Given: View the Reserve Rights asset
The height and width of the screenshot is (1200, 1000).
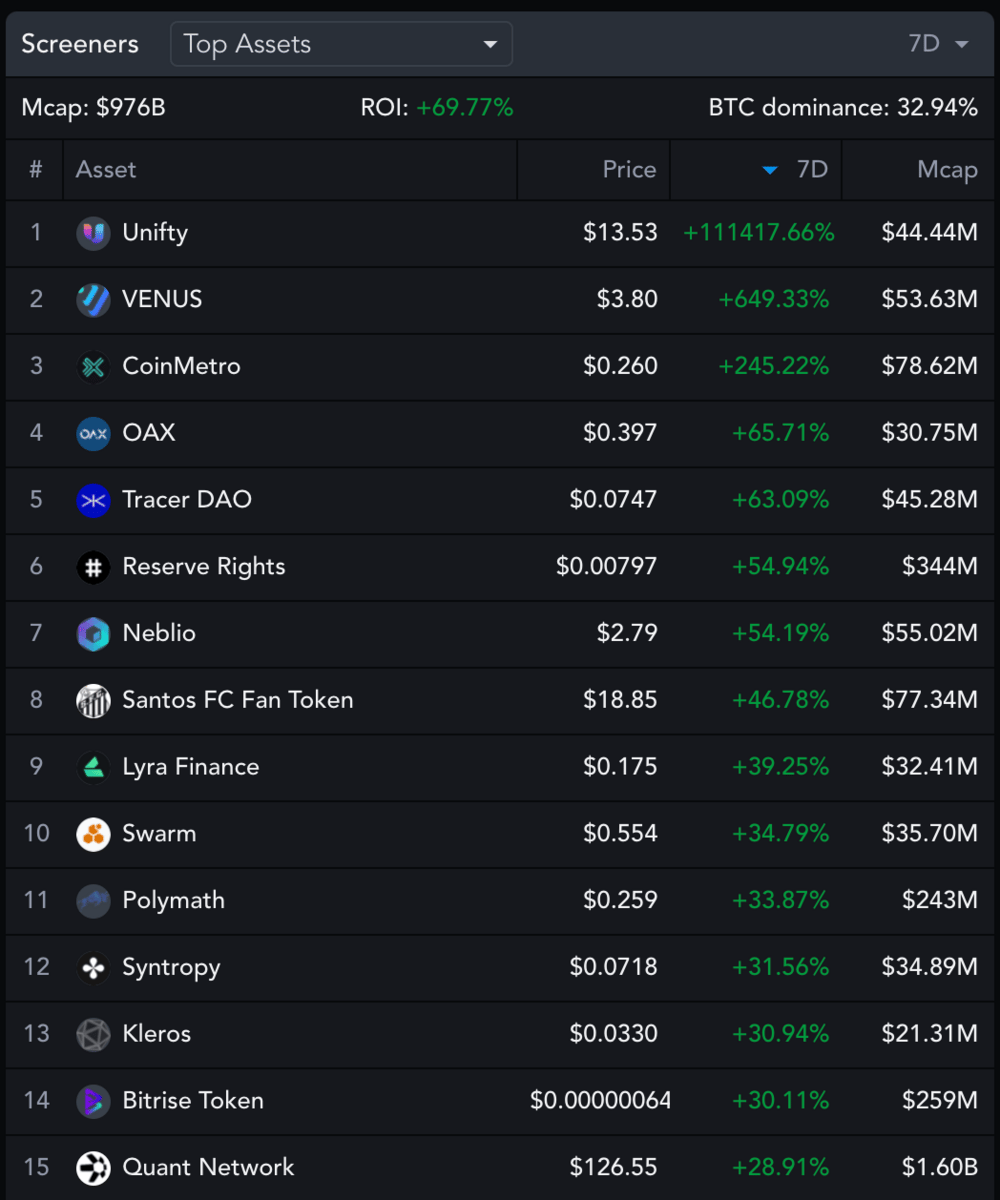Looking at the screenshot, I should click(203, 567).
